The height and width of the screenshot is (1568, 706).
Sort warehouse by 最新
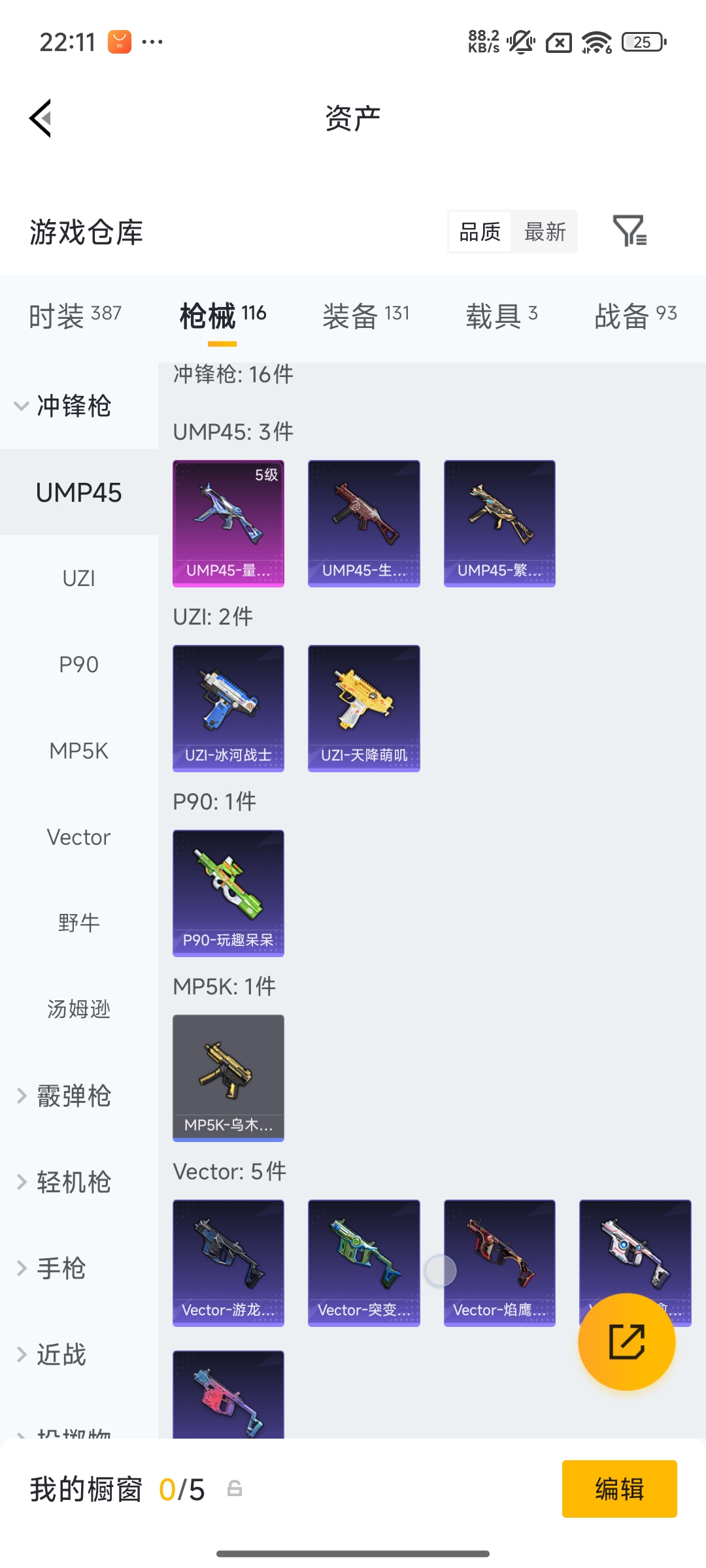pos(545,231)
